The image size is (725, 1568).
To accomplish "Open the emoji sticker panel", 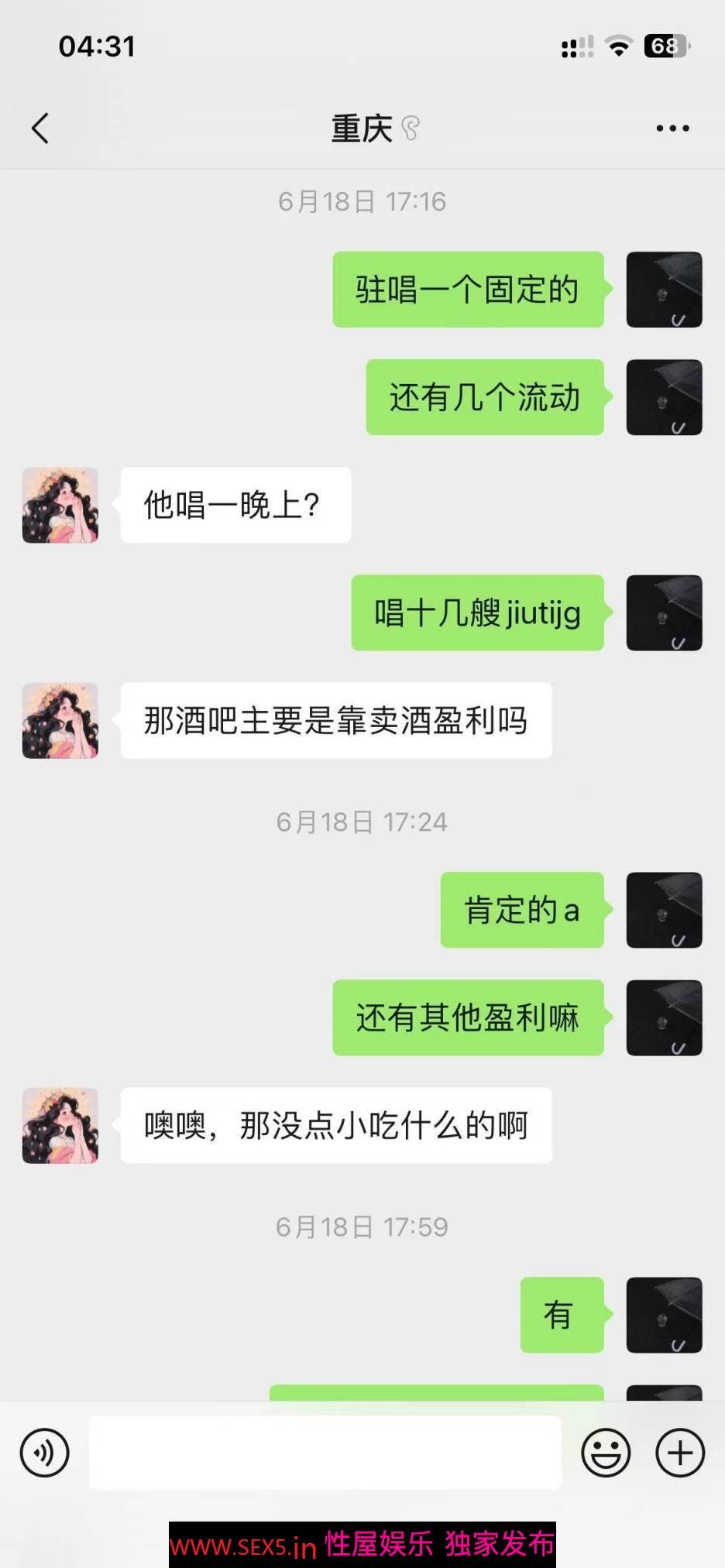I will click(x=606, y=1453).
